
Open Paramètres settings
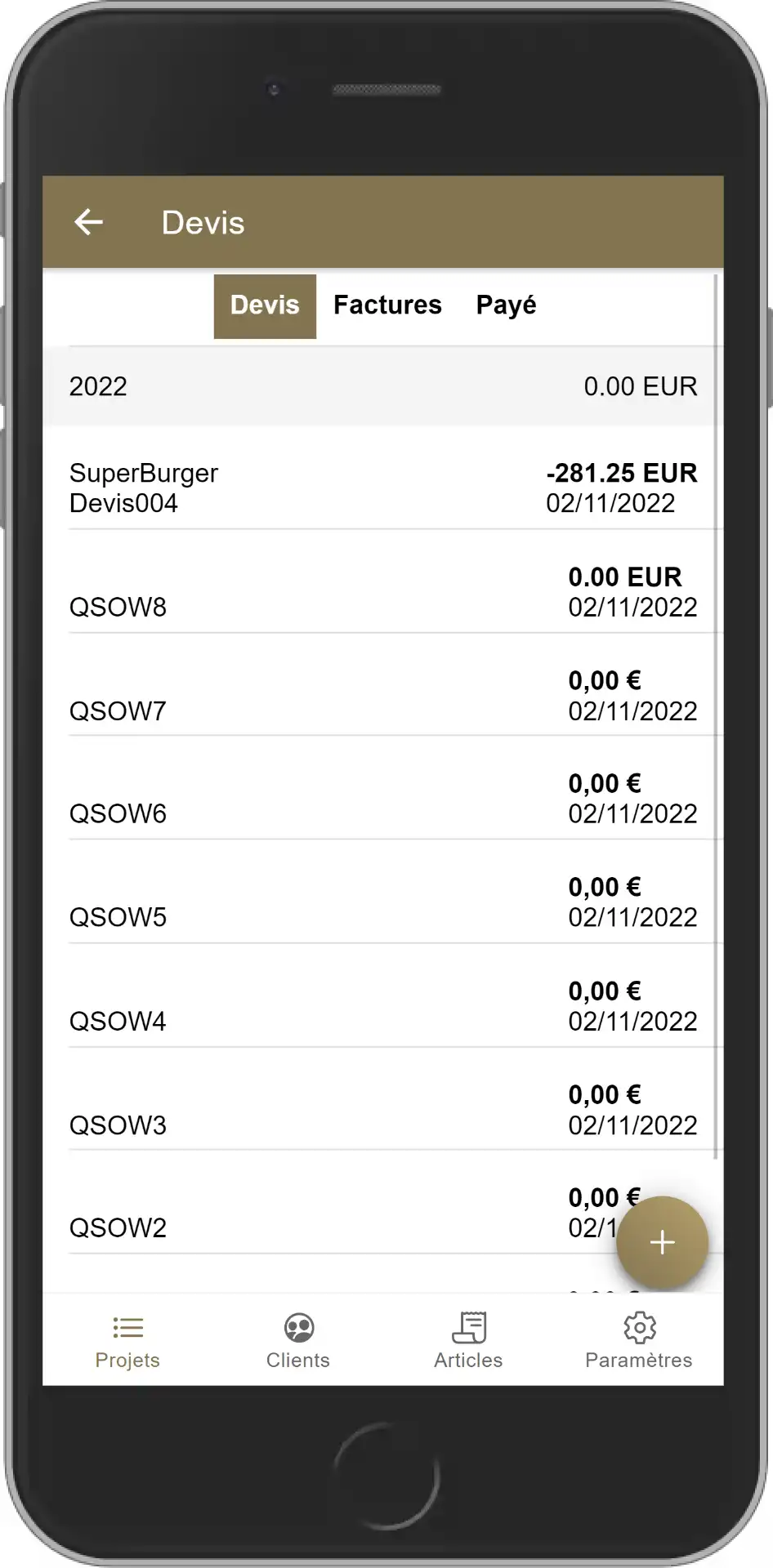(x=639, y=1340)
